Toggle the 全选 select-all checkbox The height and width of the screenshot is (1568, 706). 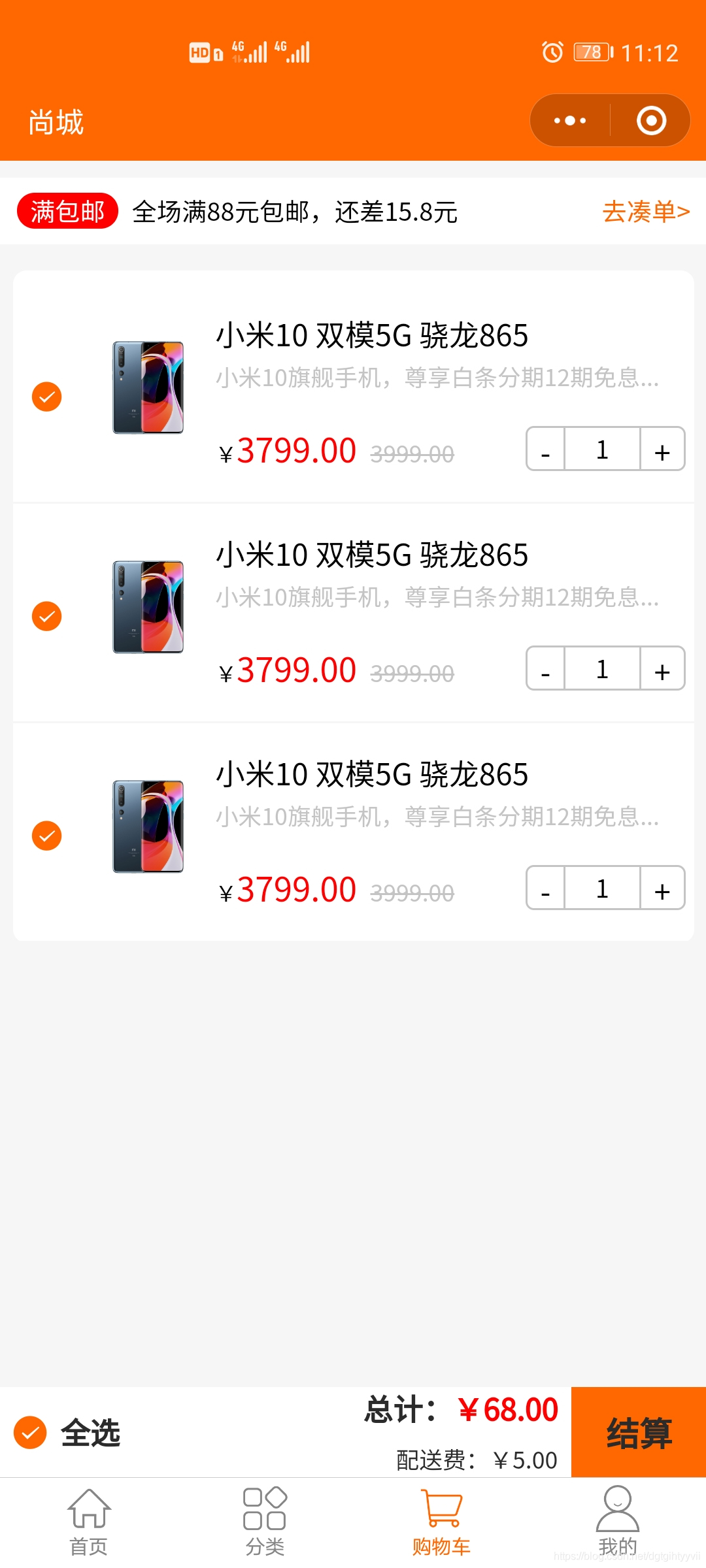(31, 1433)
